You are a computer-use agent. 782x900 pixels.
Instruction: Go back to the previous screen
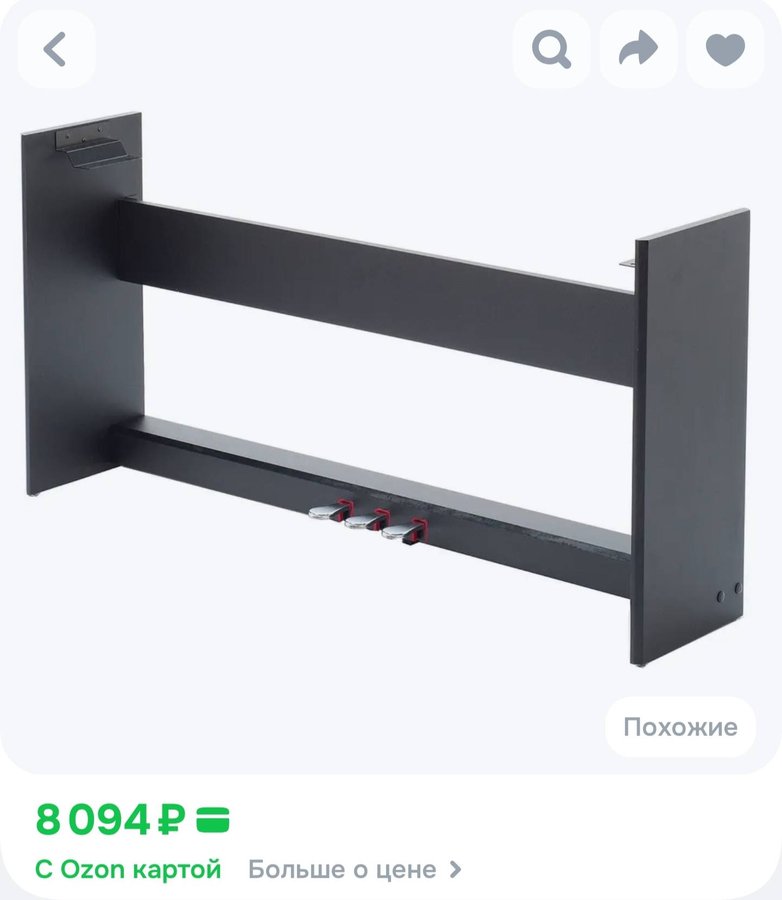(x=56, y=49)
